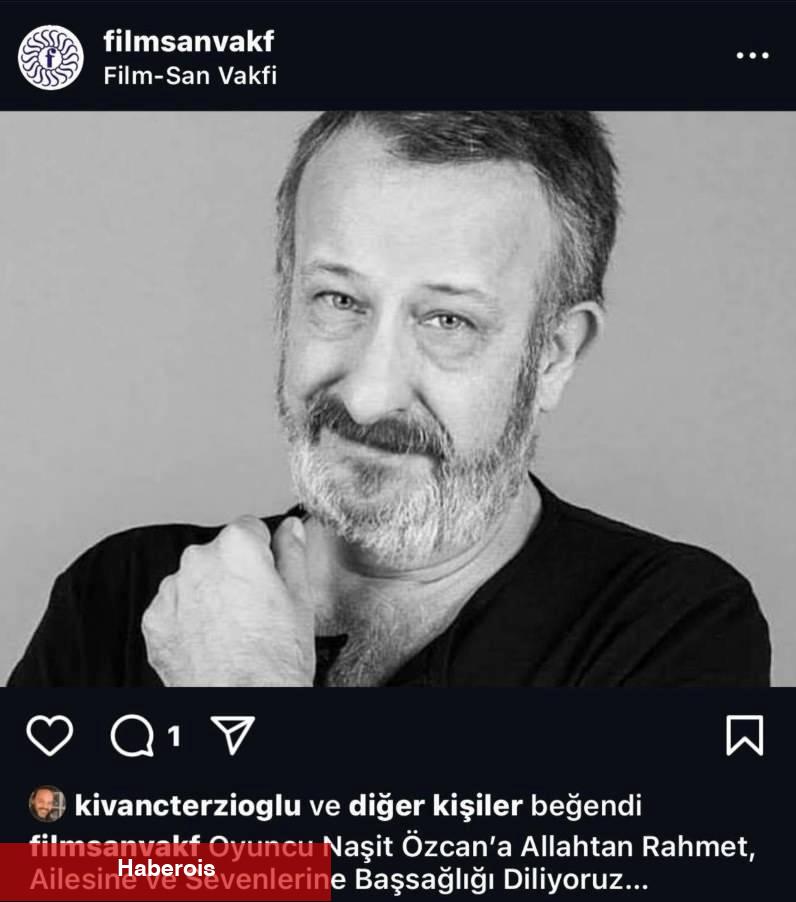
Task: Open the post's three-dot overflow menu
Action: point(752,56)
